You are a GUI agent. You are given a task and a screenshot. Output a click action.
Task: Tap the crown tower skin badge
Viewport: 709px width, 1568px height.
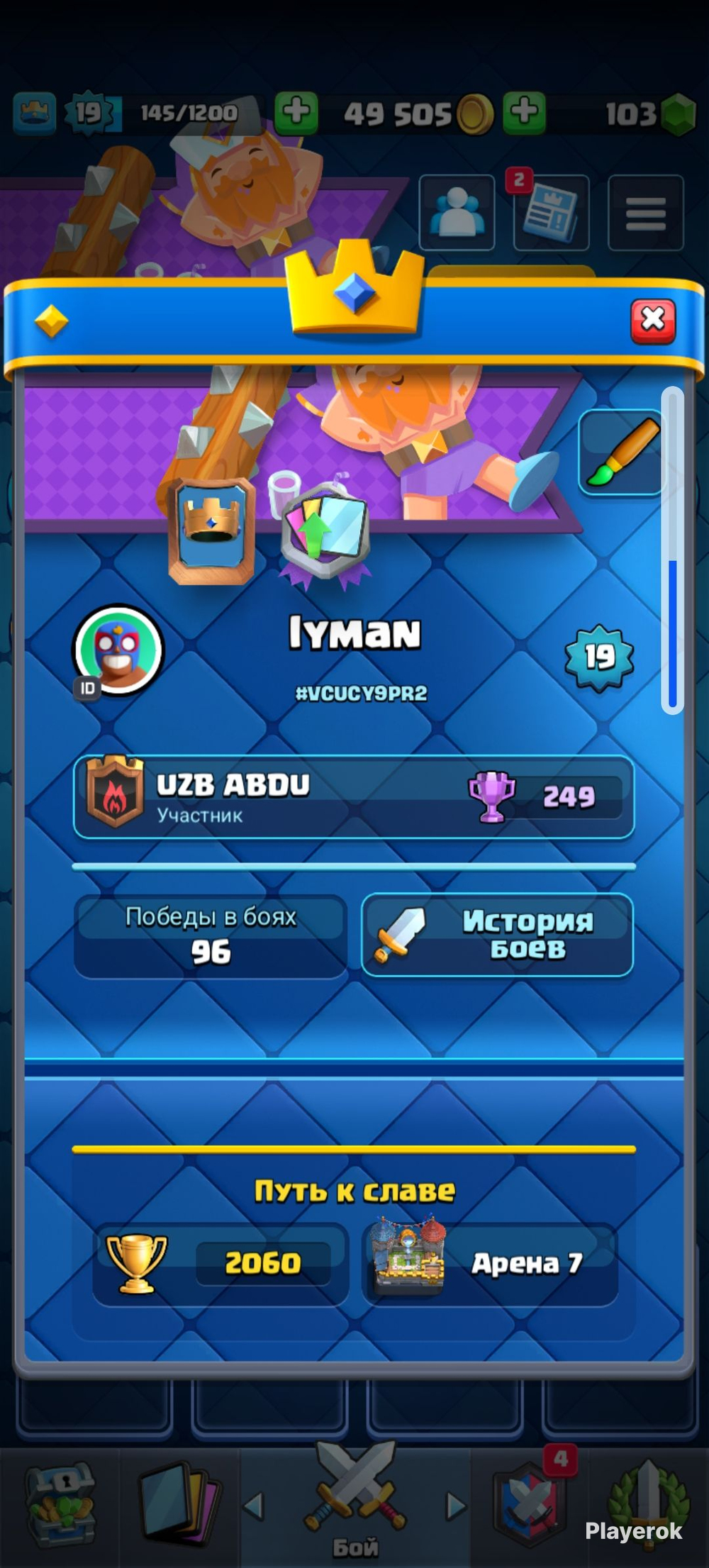point(211,531)
